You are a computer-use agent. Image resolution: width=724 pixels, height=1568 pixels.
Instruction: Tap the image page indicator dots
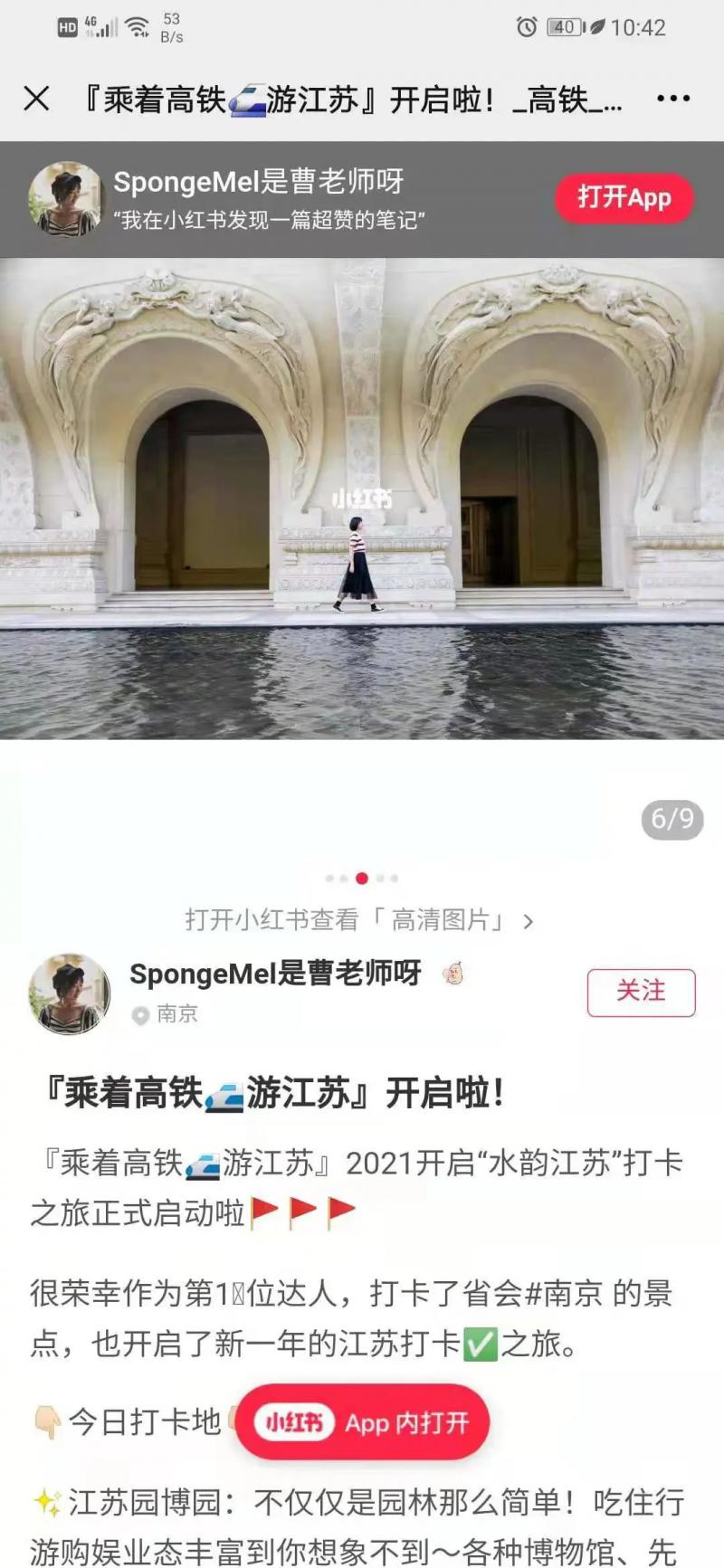(362, 878)
